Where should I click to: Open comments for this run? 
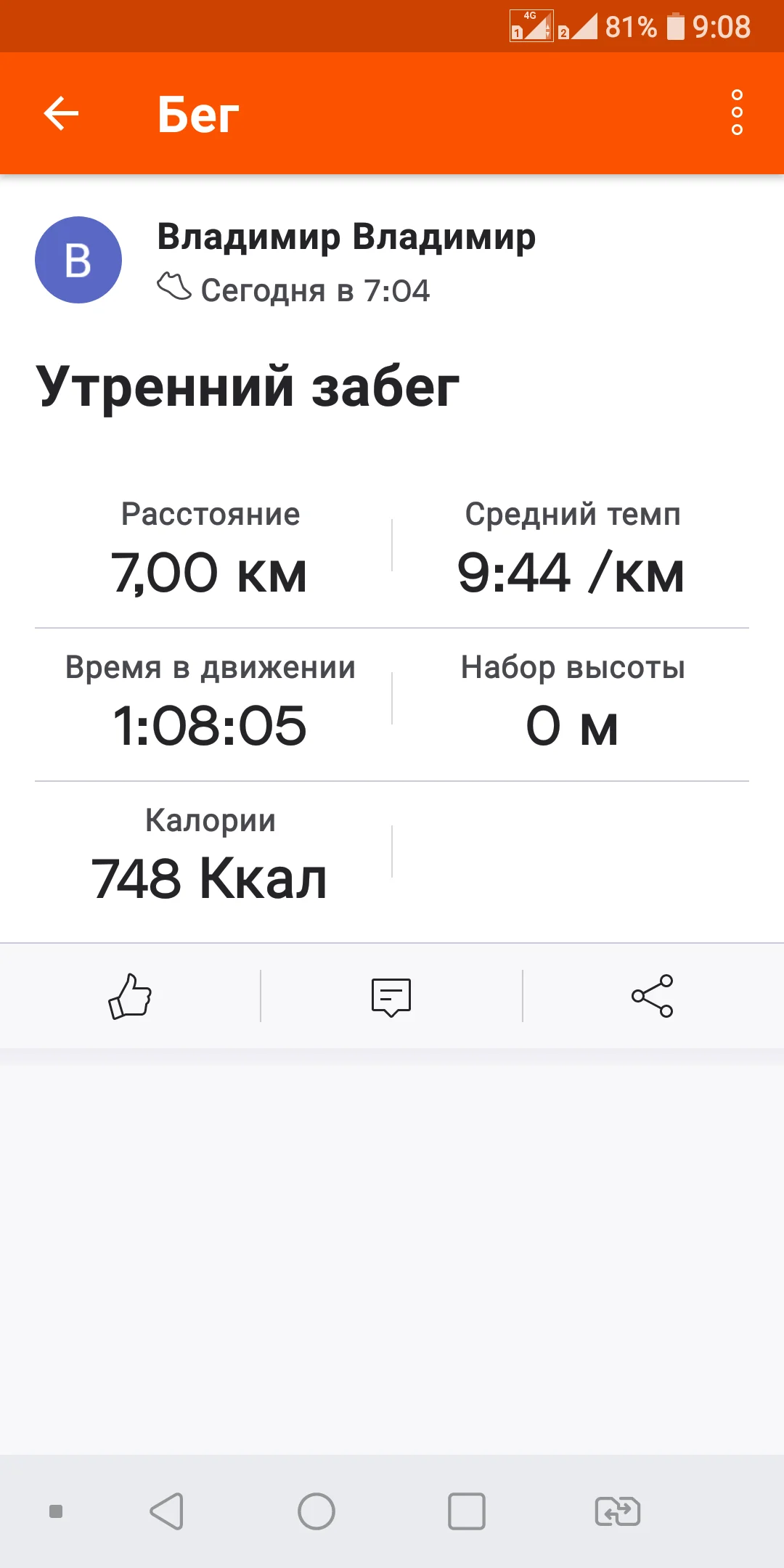391,996
